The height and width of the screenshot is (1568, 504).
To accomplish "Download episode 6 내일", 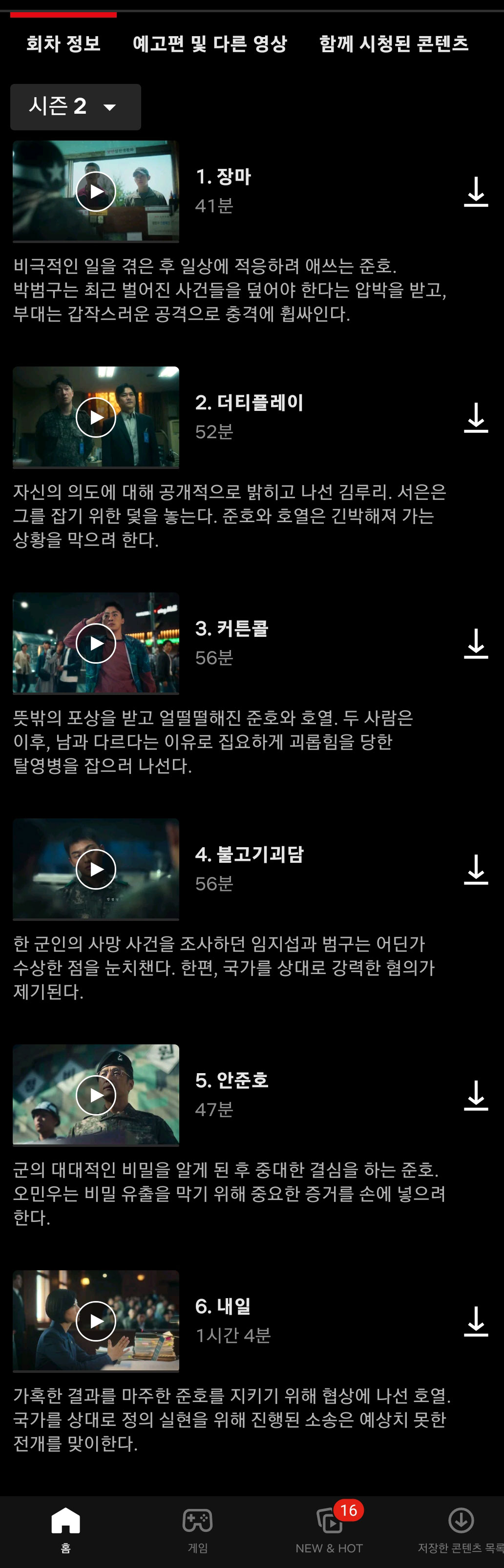I will tap(475, 1322).
